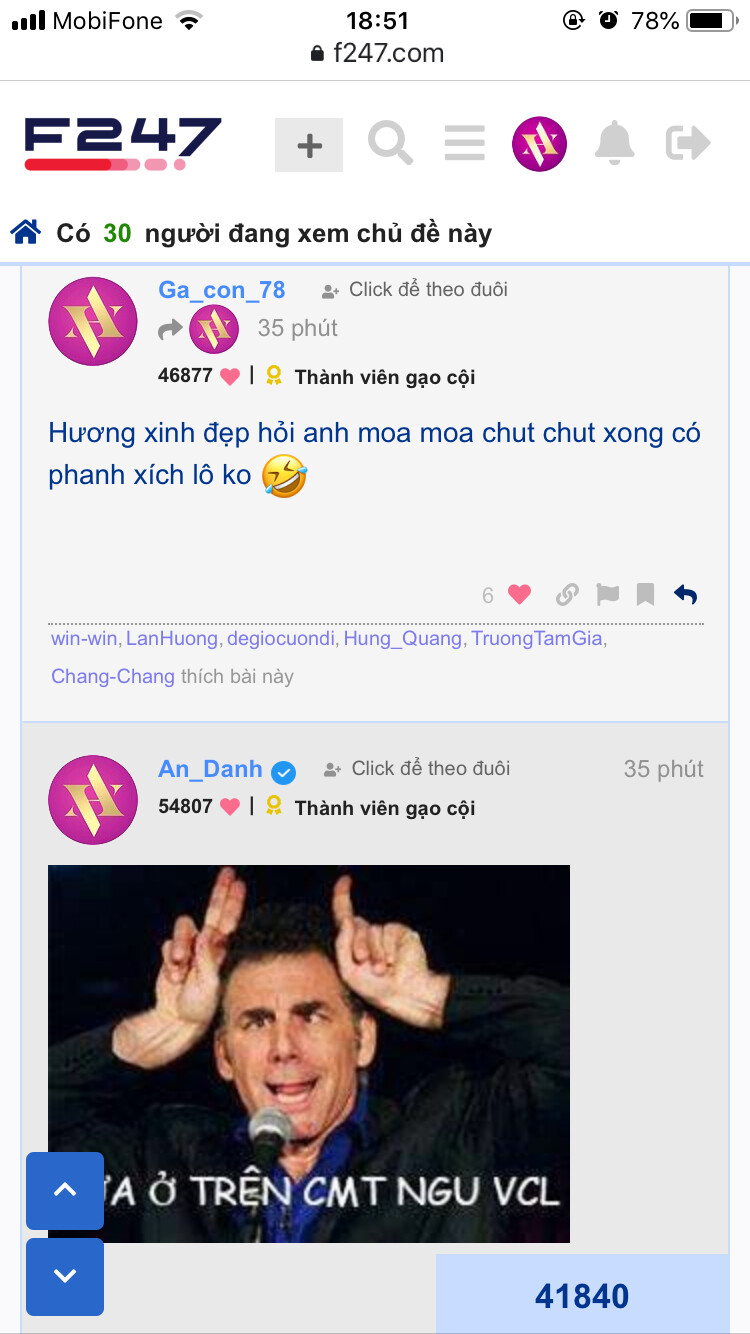The image size is (750, 1334).
Task: Jump up with the up arrow button
Action: [x=65, y=1190]
